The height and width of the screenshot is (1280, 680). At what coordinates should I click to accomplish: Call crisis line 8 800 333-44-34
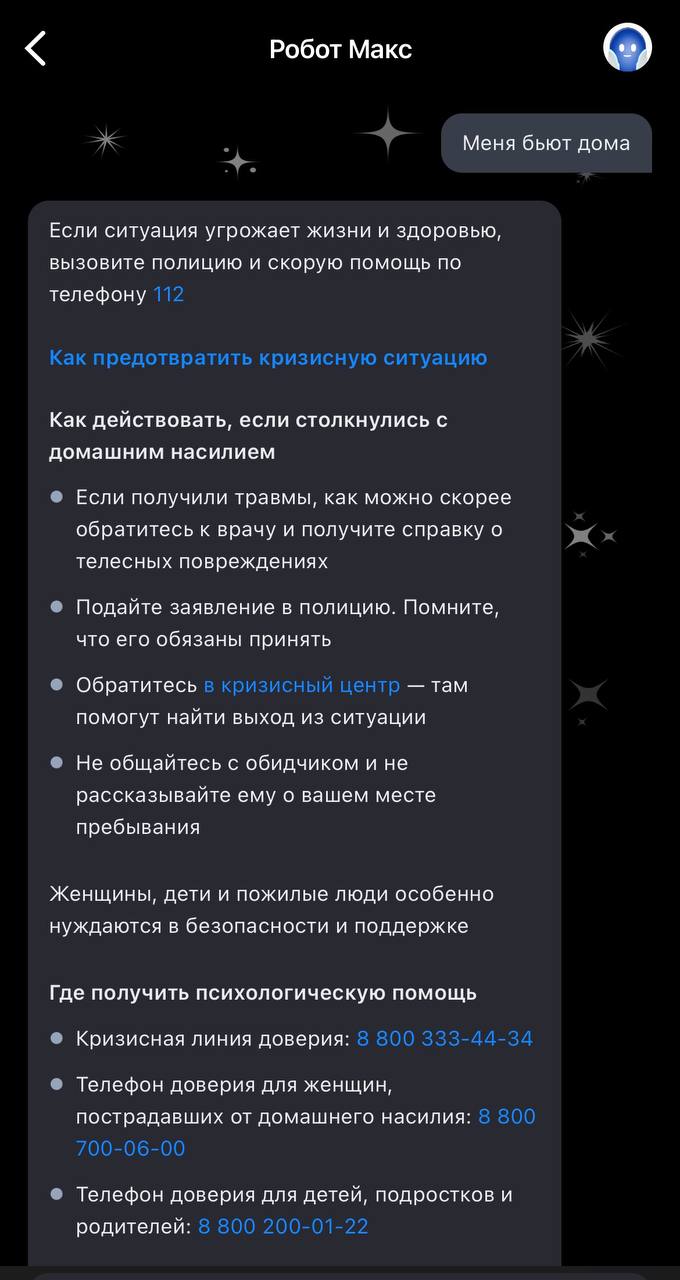click(x=445, y=1038)
